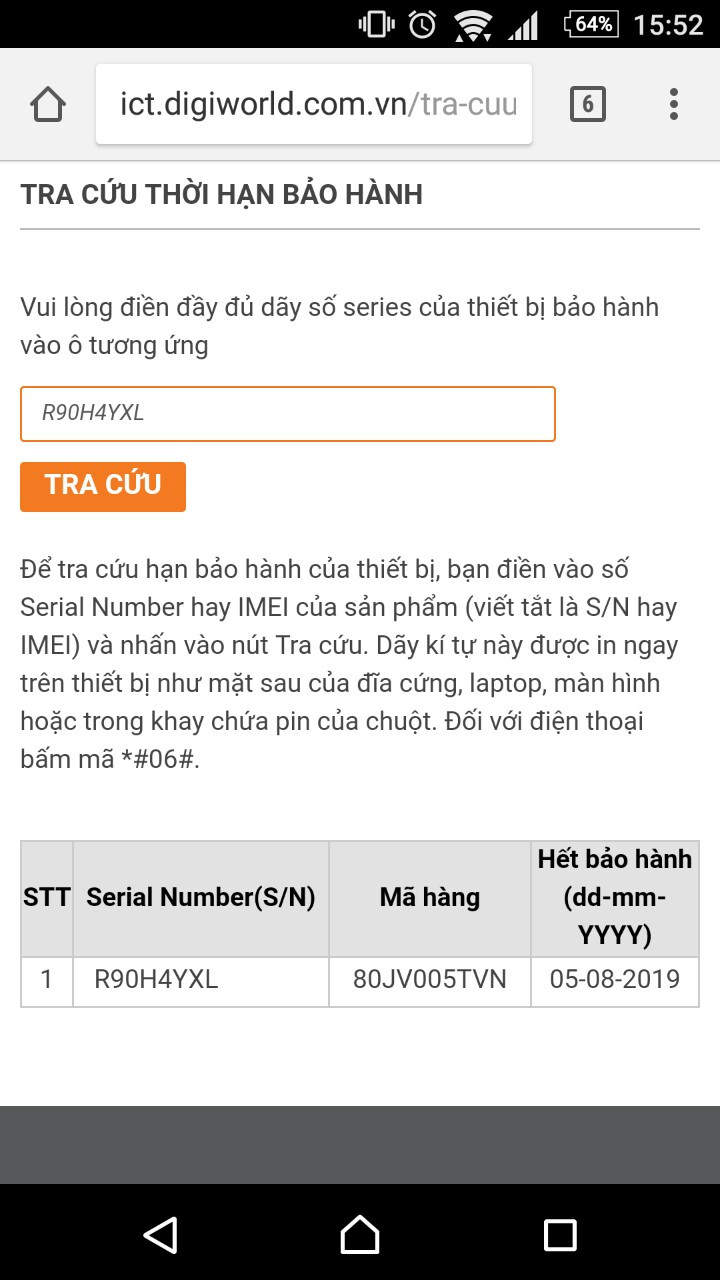Tap the TRA CỨU button
The image size is (720, 1280).
[x=103, y=486]
